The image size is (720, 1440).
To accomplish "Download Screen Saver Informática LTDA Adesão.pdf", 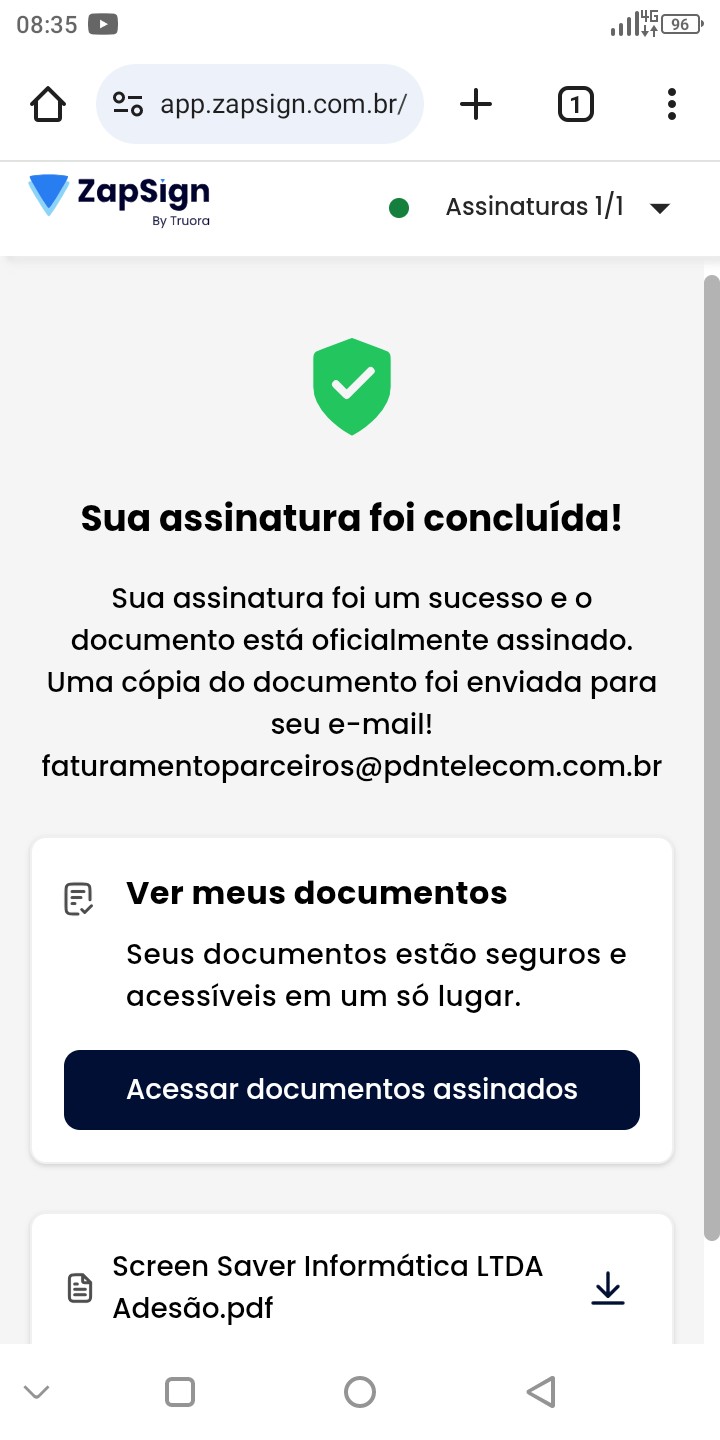I will [x=608, y=1288].
